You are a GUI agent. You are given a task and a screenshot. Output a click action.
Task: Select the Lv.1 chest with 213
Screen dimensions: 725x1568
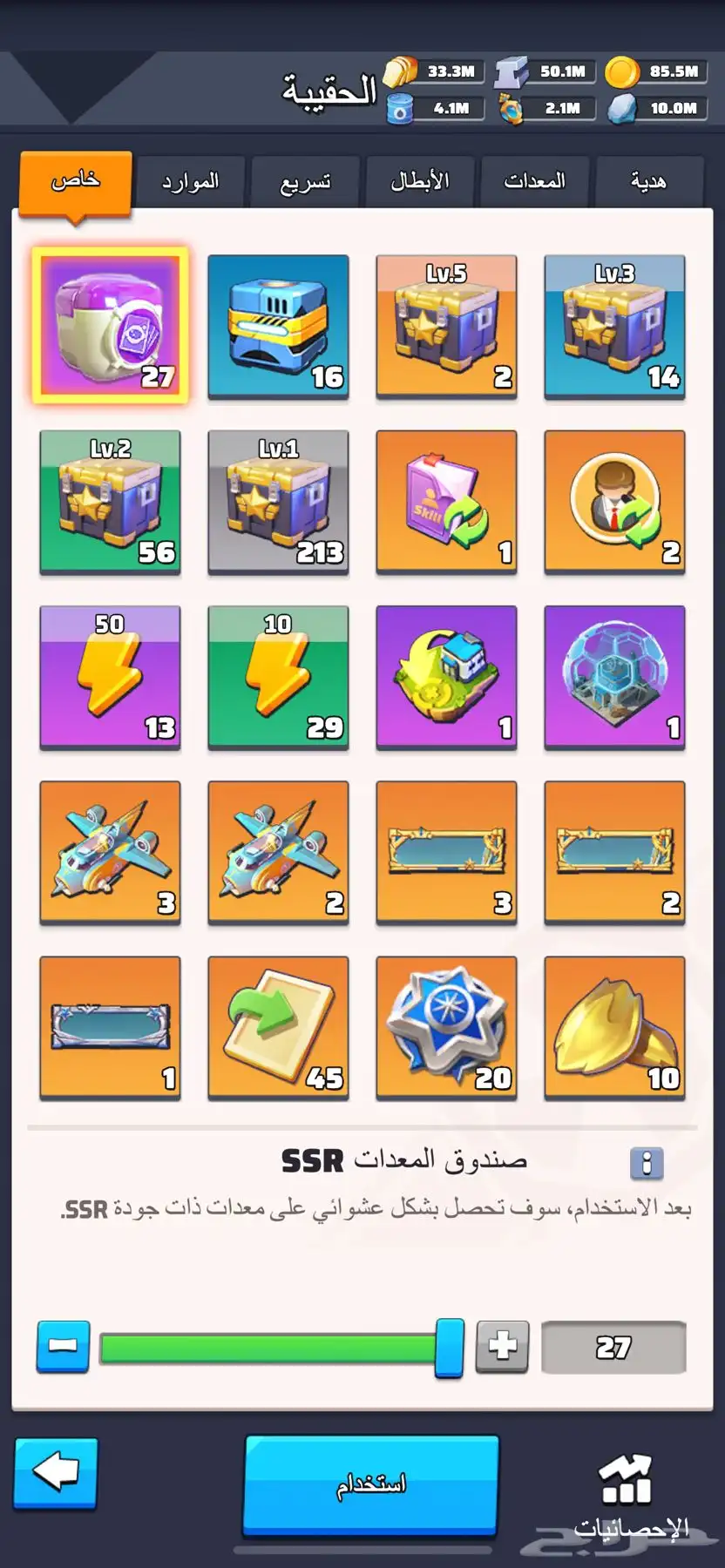278,503
